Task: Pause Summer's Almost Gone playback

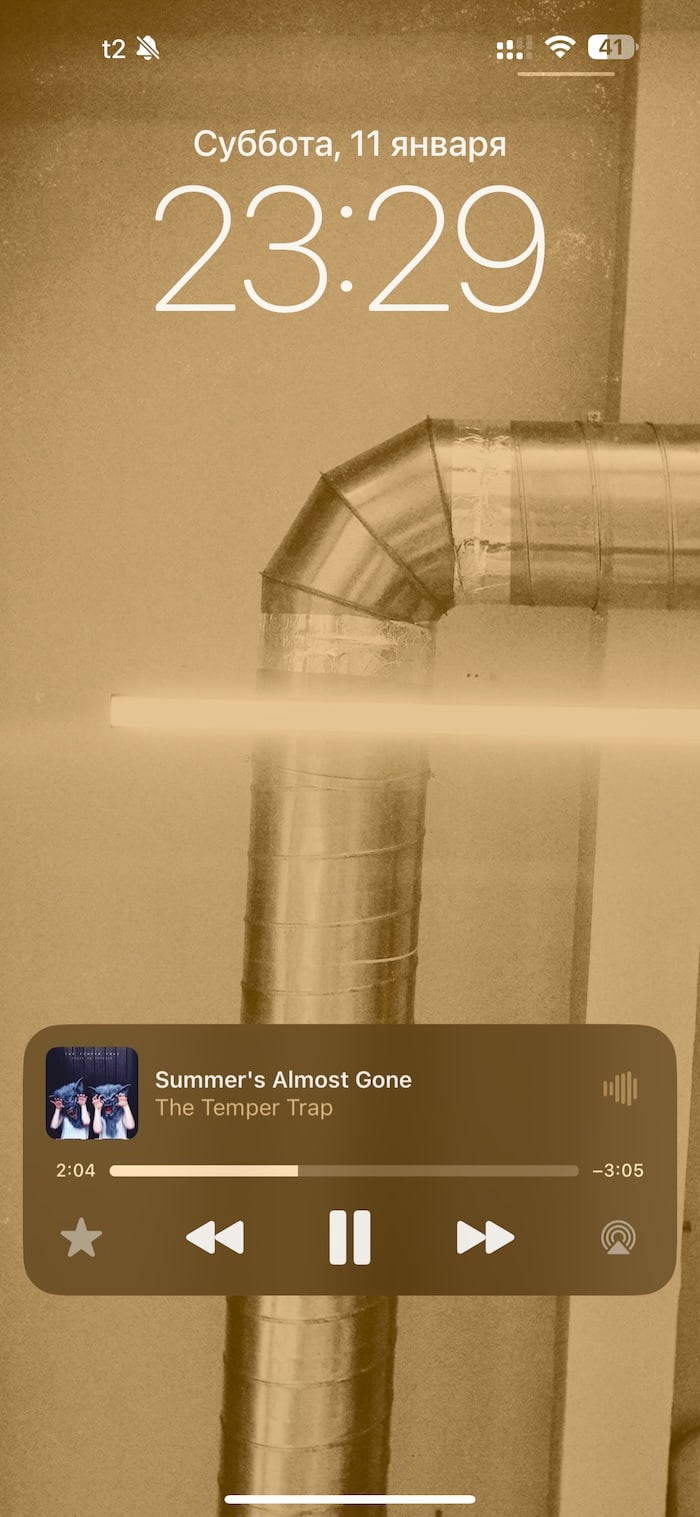Action: tap(350, 1238)
